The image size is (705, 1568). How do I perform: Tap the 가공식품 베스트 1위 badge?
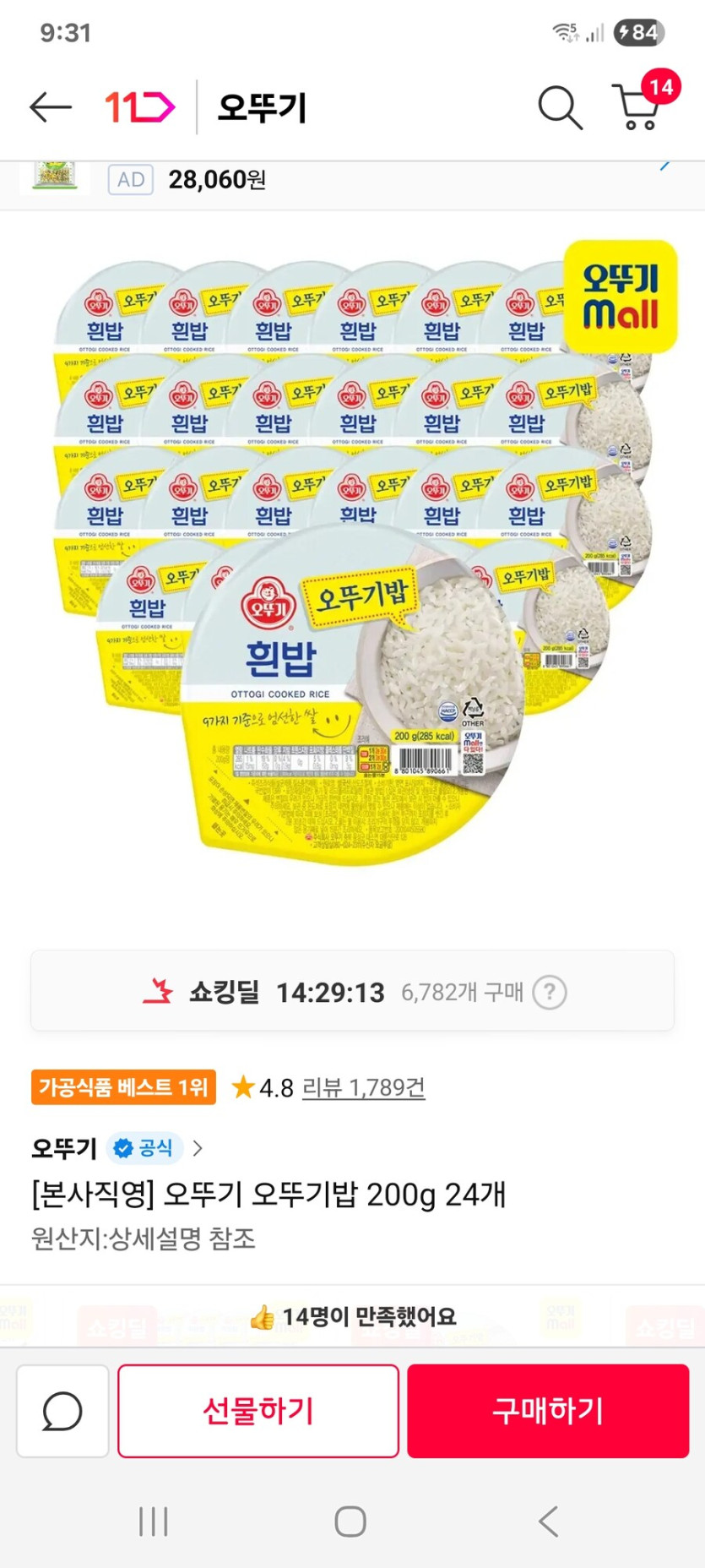(122, 1087)
